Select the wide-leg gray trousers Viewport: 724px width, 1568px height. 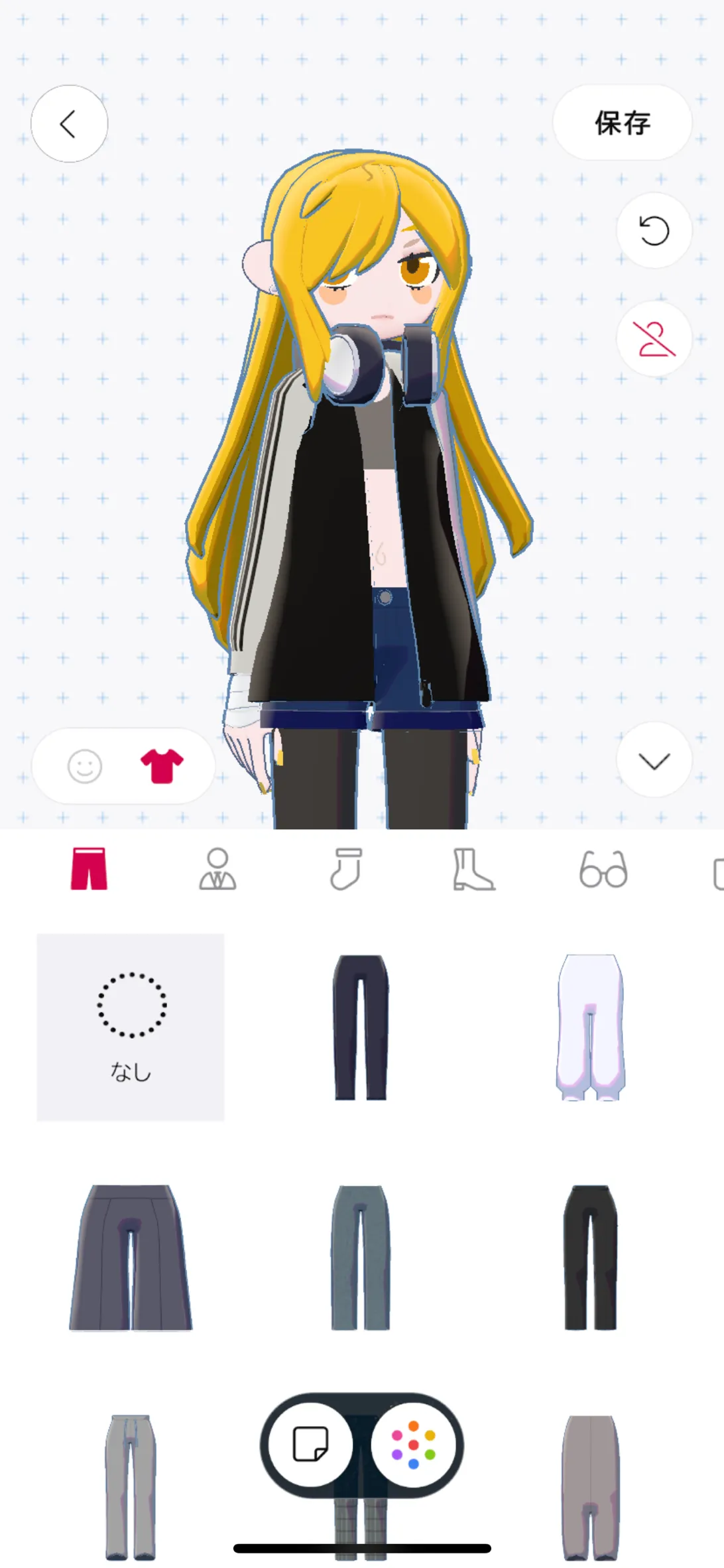coord(131,1258)
